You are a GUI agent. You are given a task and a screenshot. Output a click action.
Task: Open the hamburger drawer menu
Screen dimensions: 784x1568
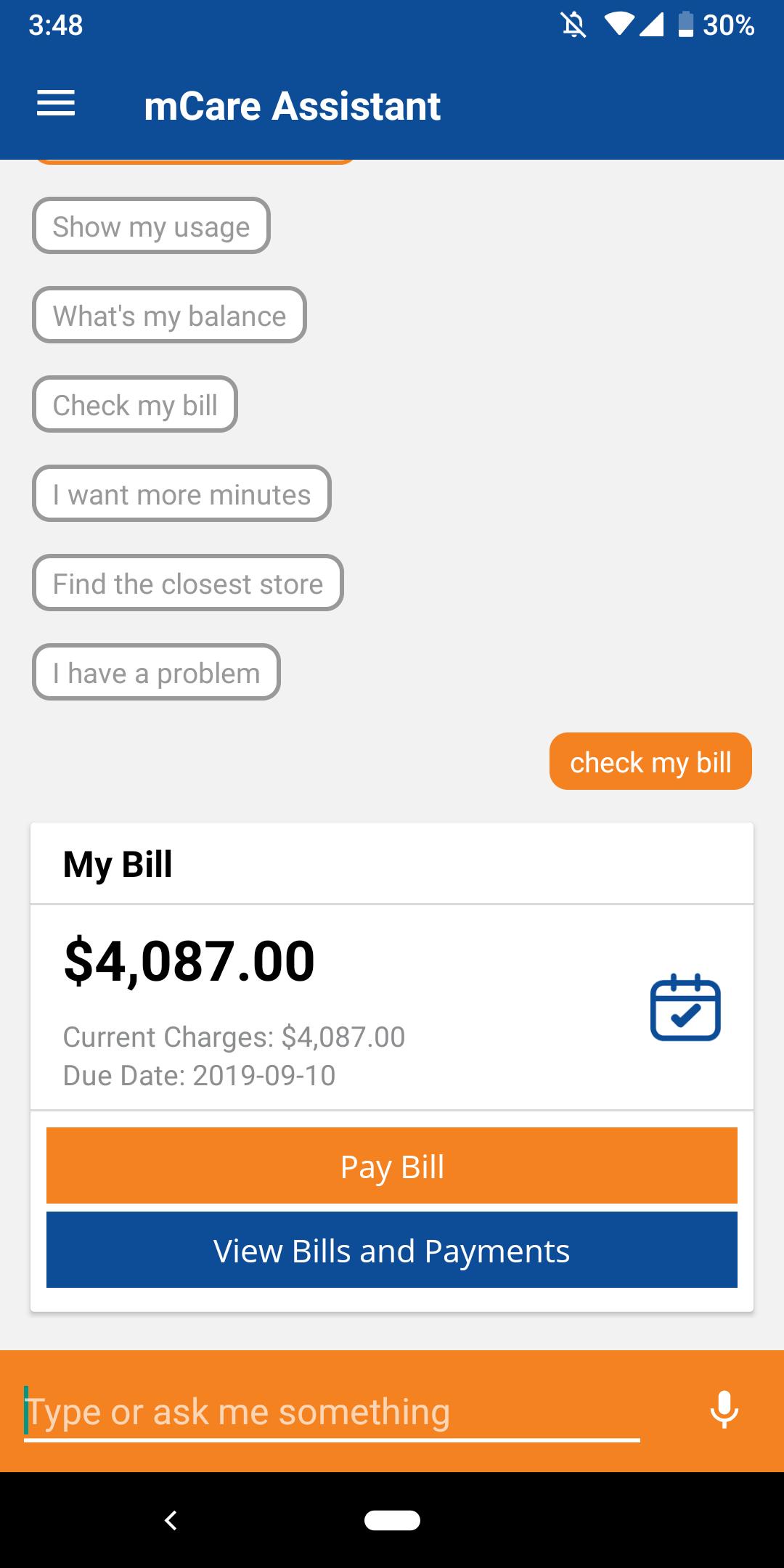(x=56, y=104)
